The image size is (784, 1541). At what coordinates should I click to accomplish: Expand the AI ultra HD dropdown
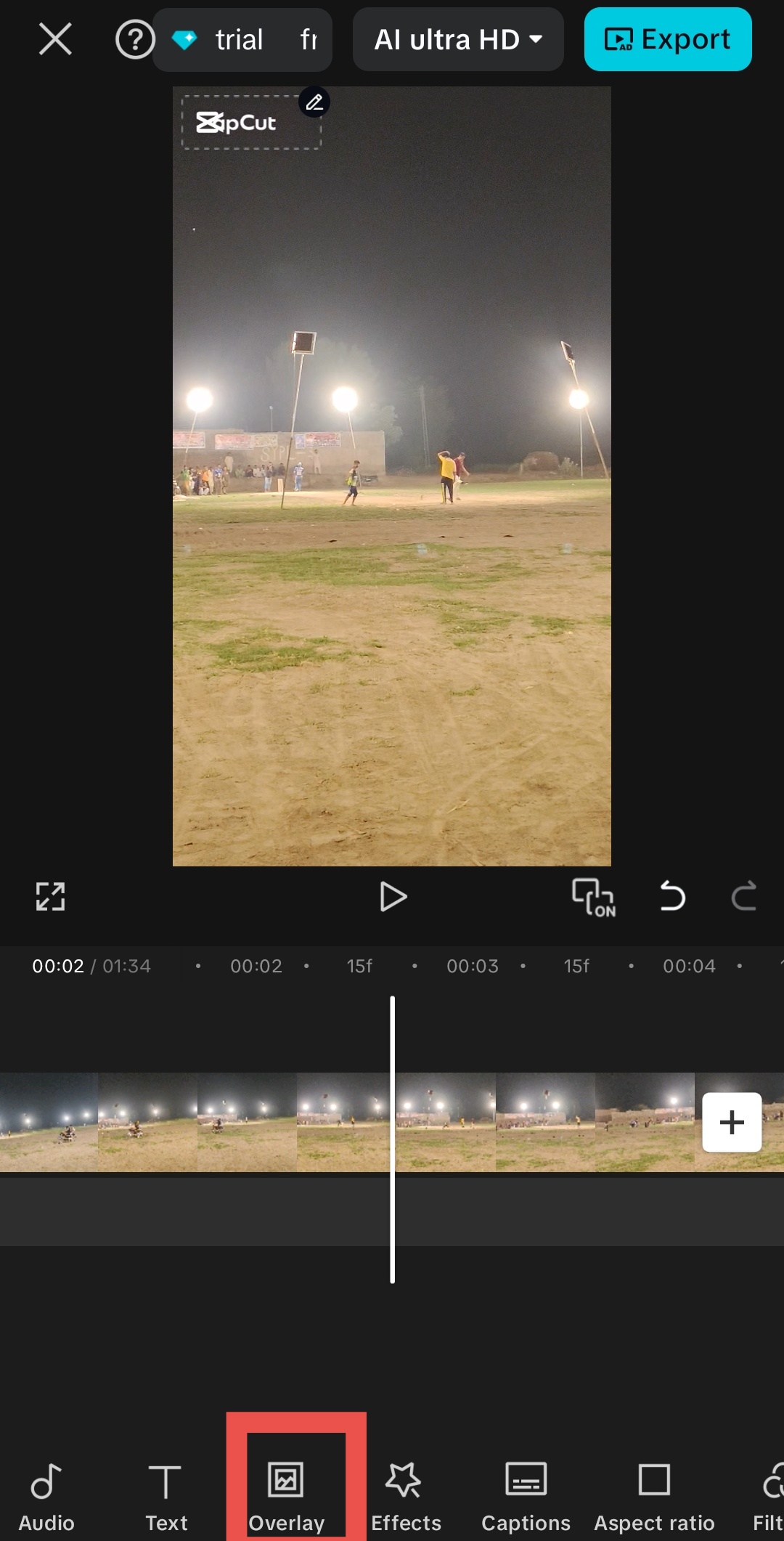(458, 40)
